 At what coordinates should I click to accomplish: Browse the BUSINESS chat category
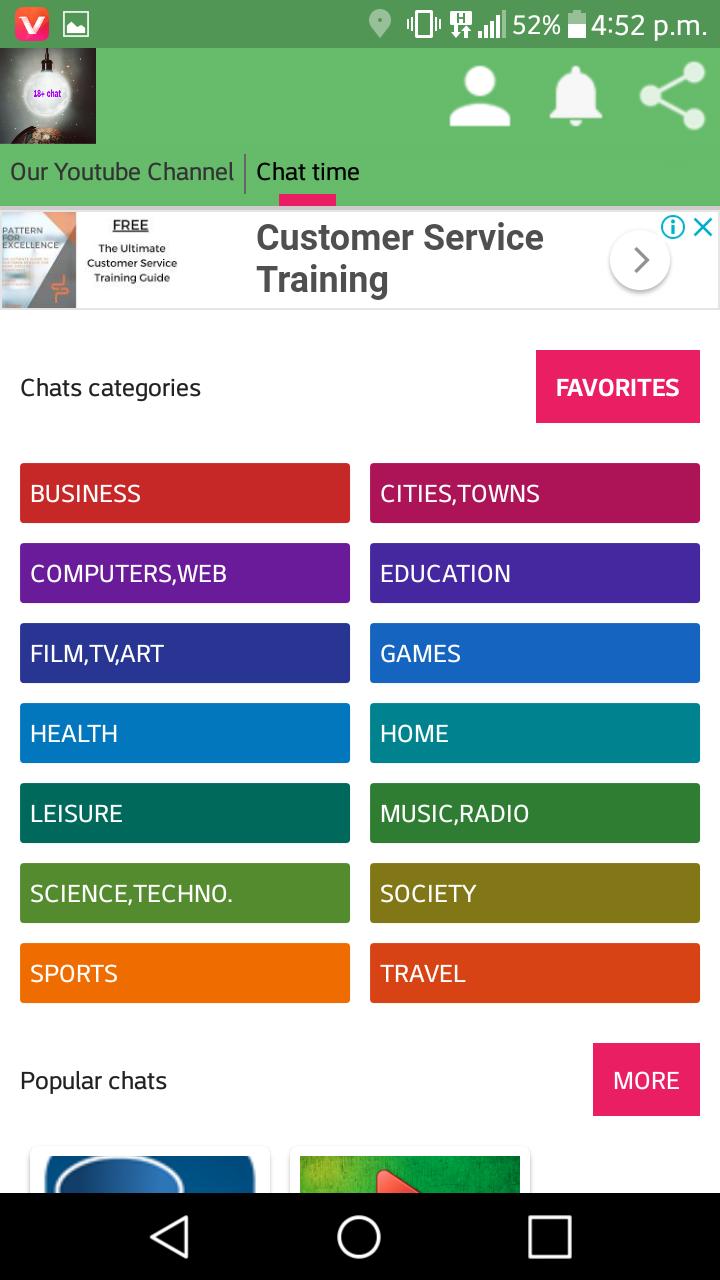(x=185, y=493)
